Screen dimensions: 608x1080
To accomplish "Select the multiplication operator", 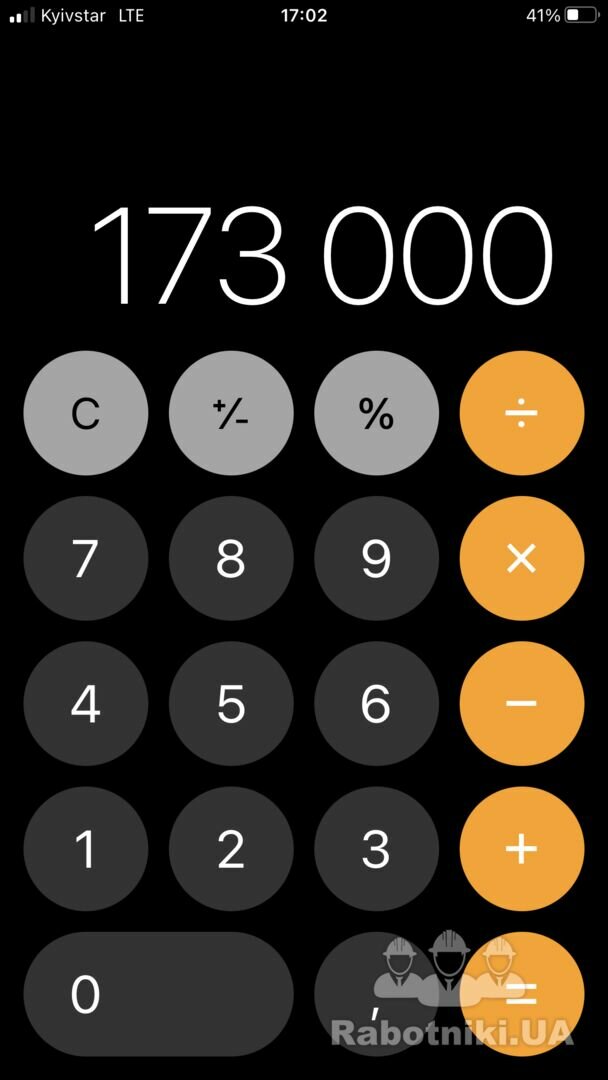I will point(522,559).
